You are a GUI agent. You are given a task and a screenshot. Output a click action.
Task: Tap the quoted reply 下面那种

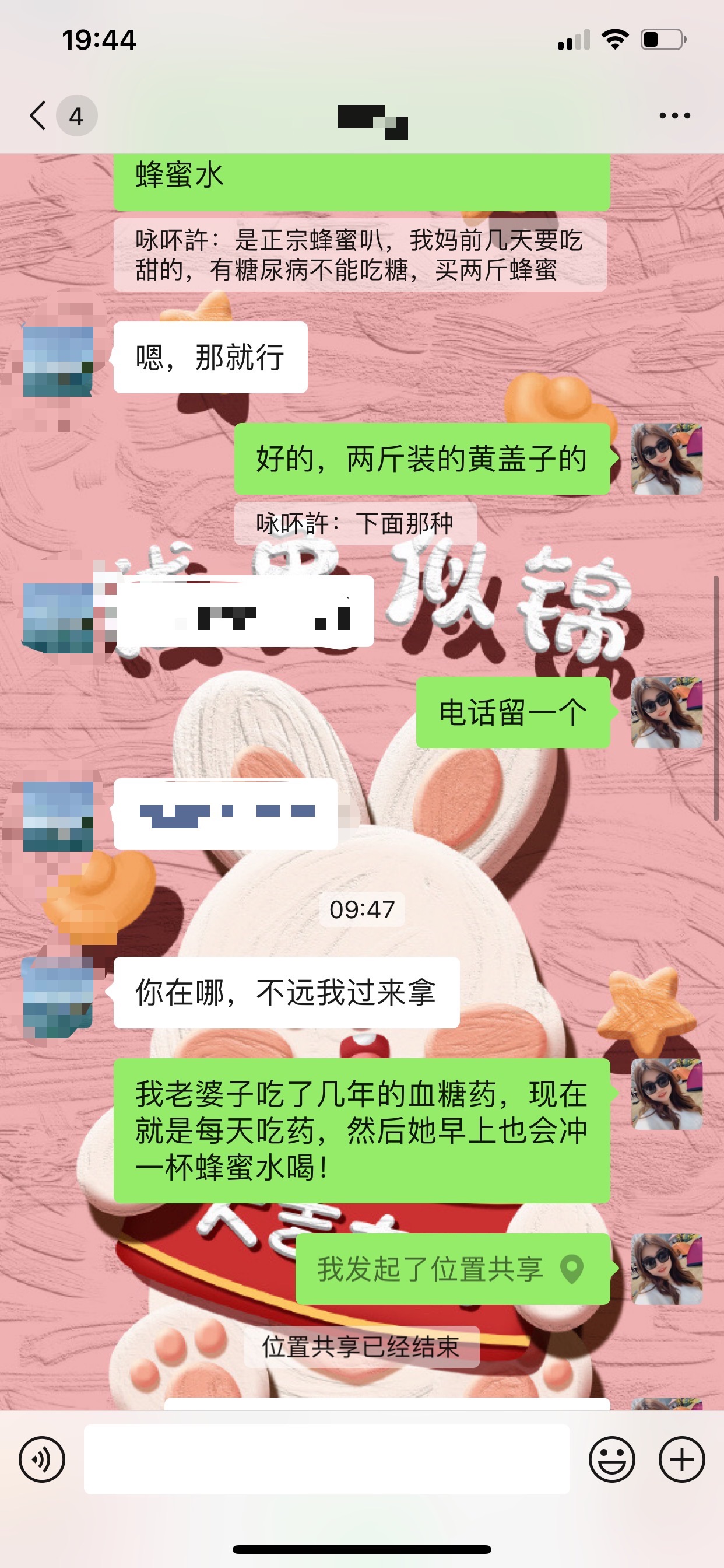point(354,523)
